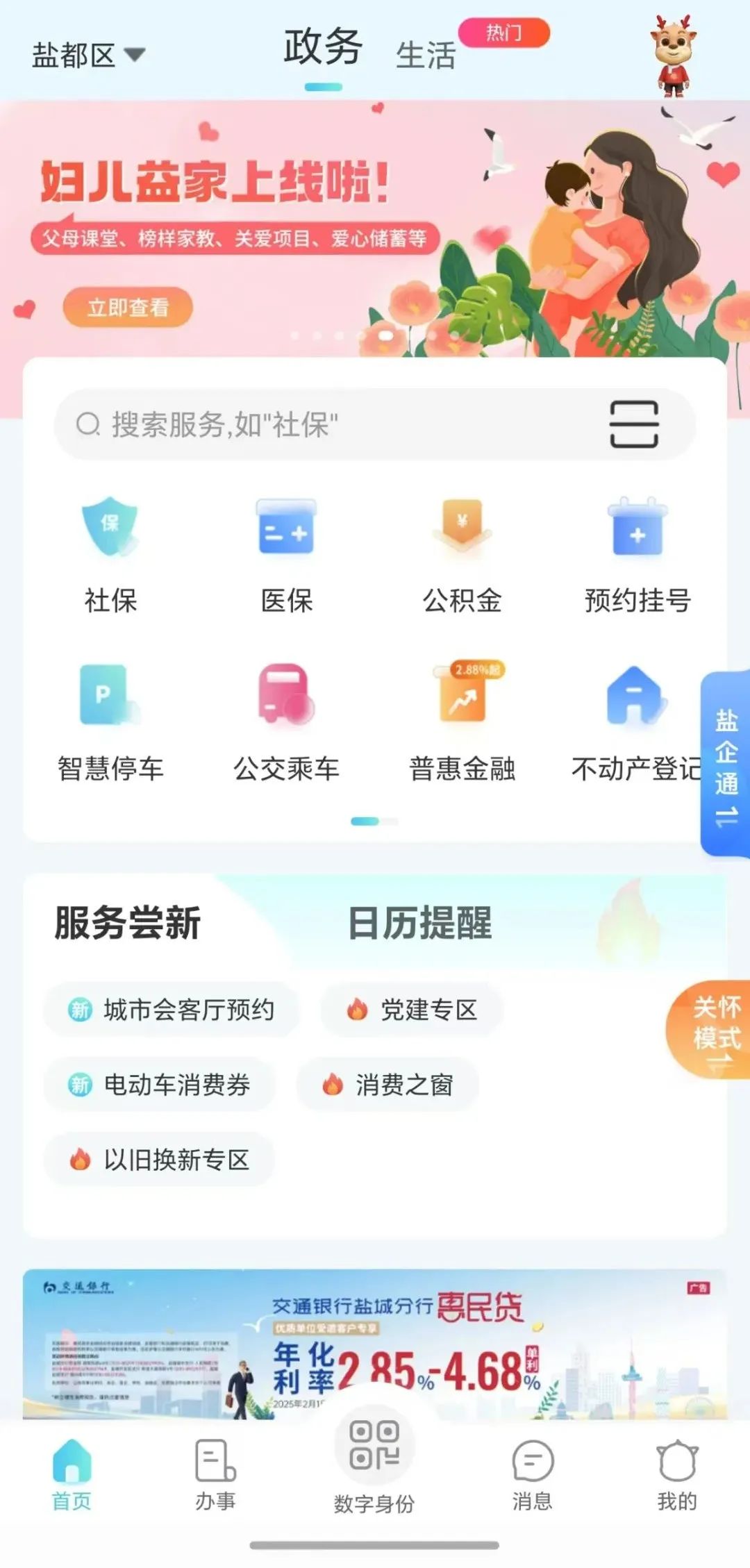Open the 盐企通 side tab
Screen dimensions: 750x1568
(x=726, y=765)
